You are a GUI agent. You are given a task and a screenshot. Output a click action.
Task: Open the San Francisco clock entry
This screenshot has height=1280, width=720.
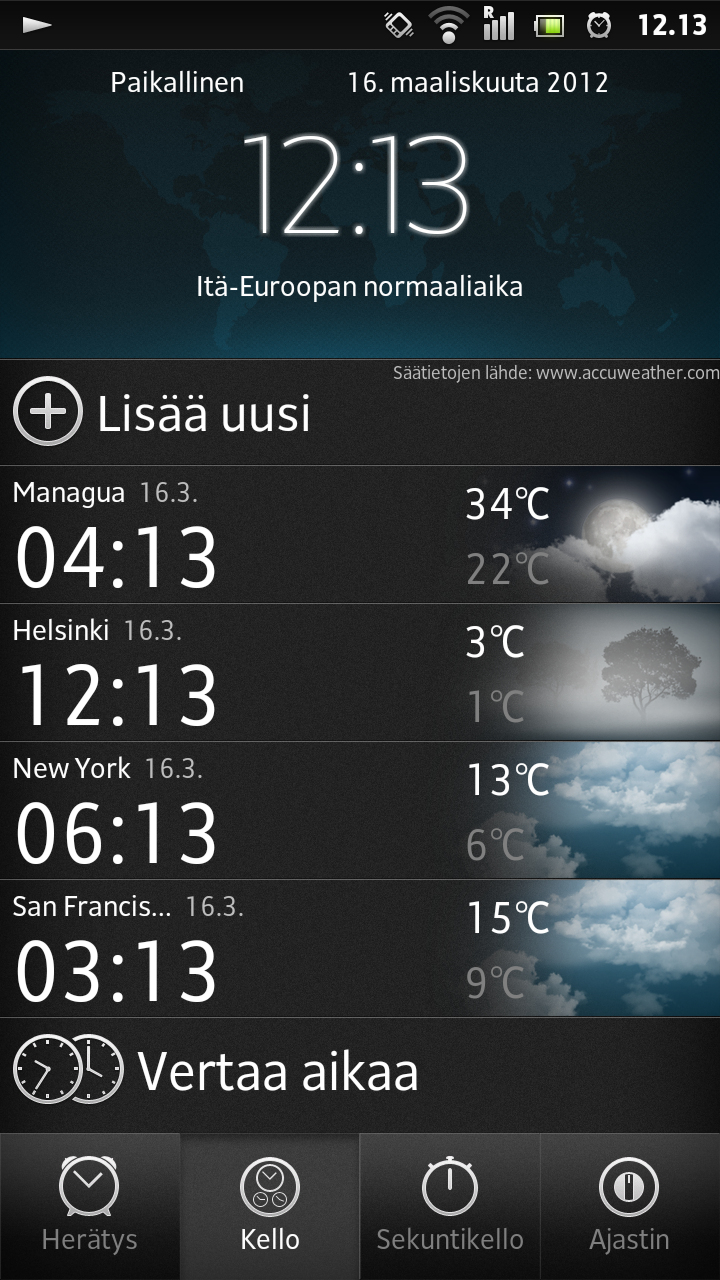[x=360, y=949]
